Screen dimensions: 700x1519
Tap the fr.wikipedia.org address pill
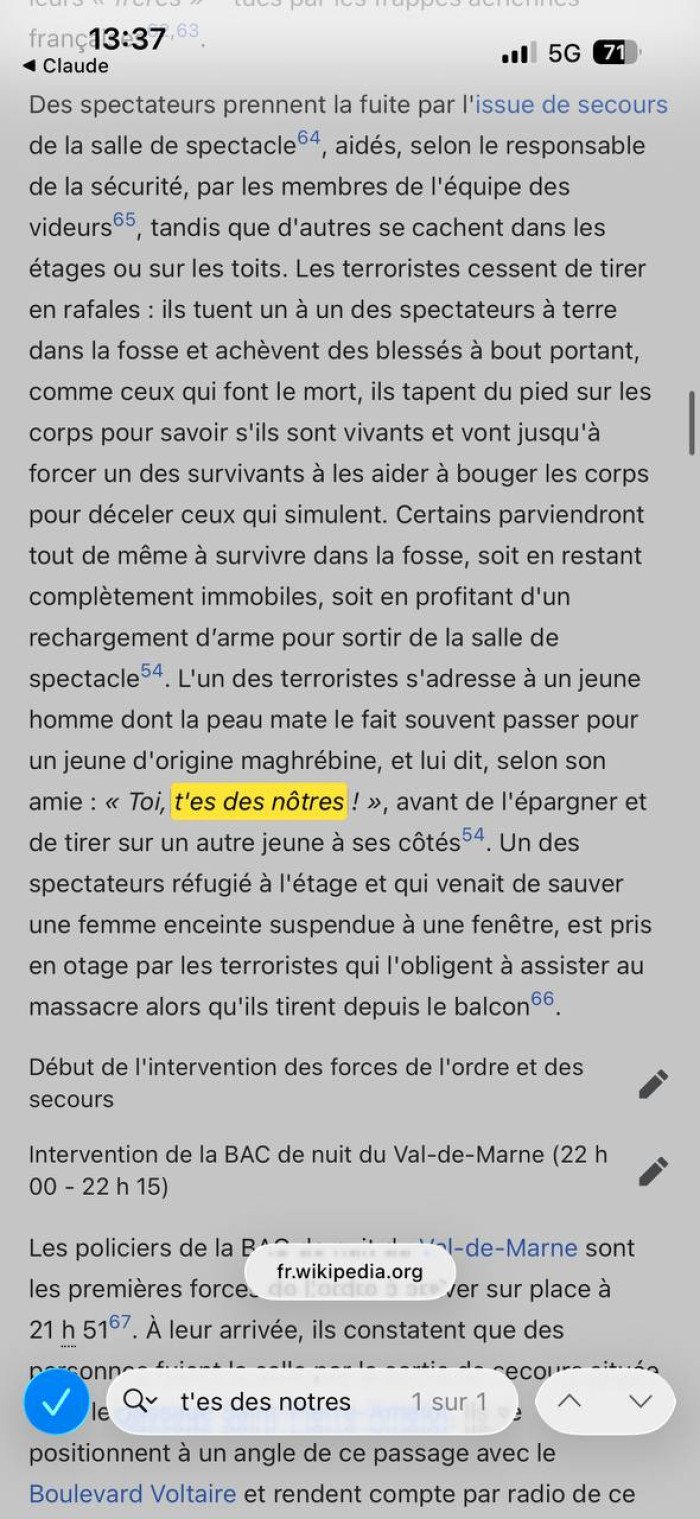click(350, 1273)
